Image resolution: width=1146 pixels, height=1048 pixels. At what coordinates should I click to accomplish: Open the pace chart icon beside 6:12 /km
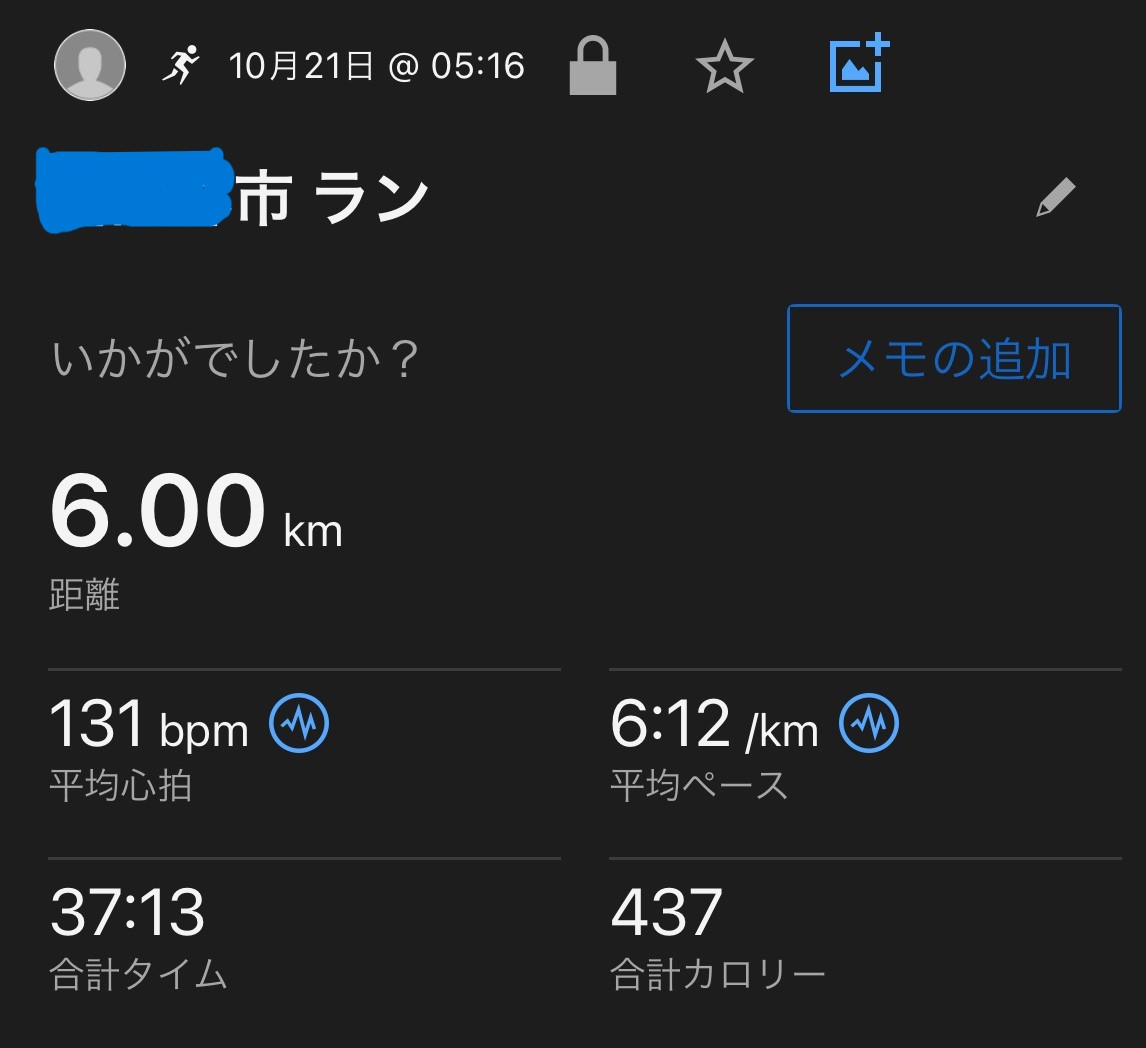(868, 723)
